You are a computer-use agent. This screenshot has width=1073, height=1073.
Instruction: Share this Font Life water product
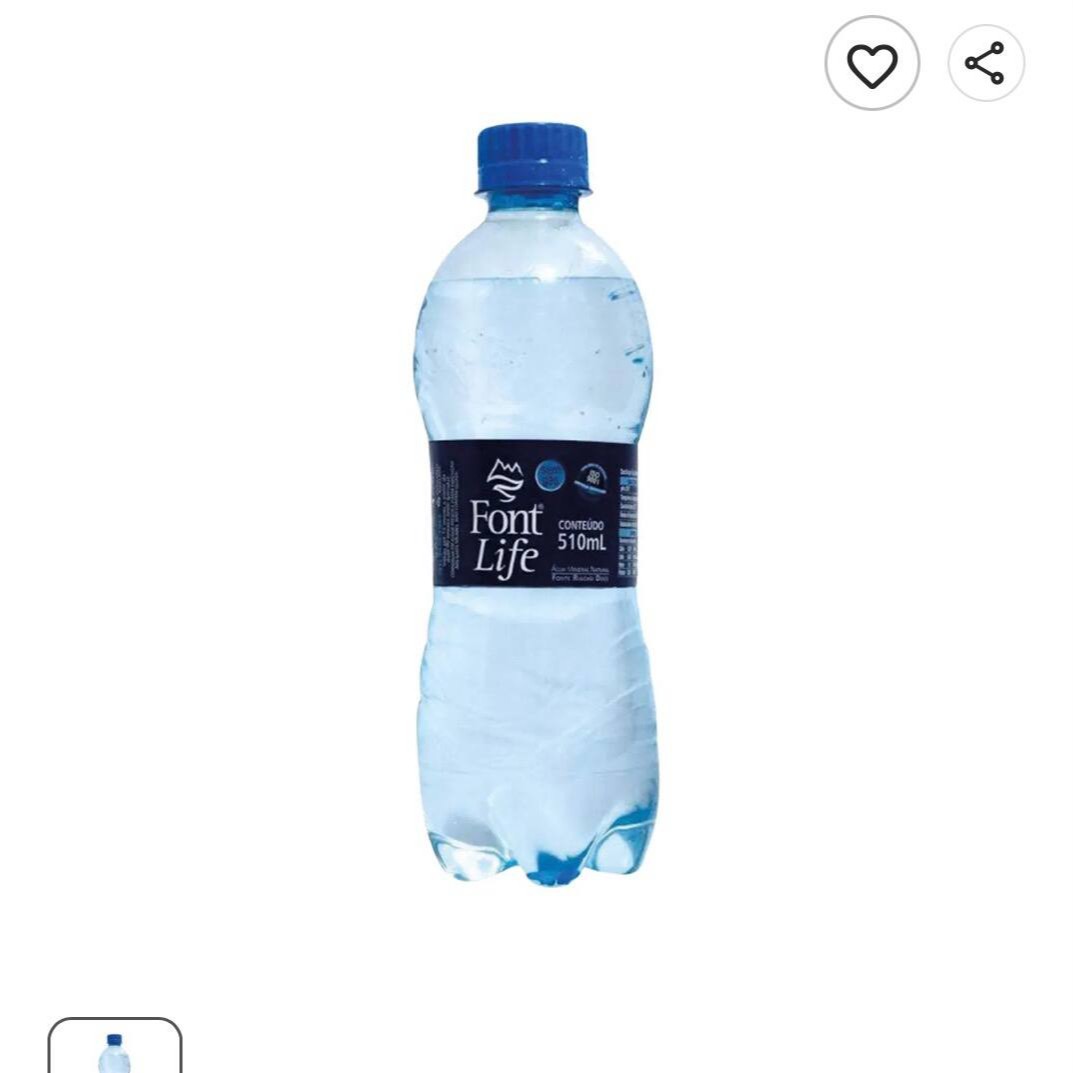pyautogui.click(x=985, y=63)
